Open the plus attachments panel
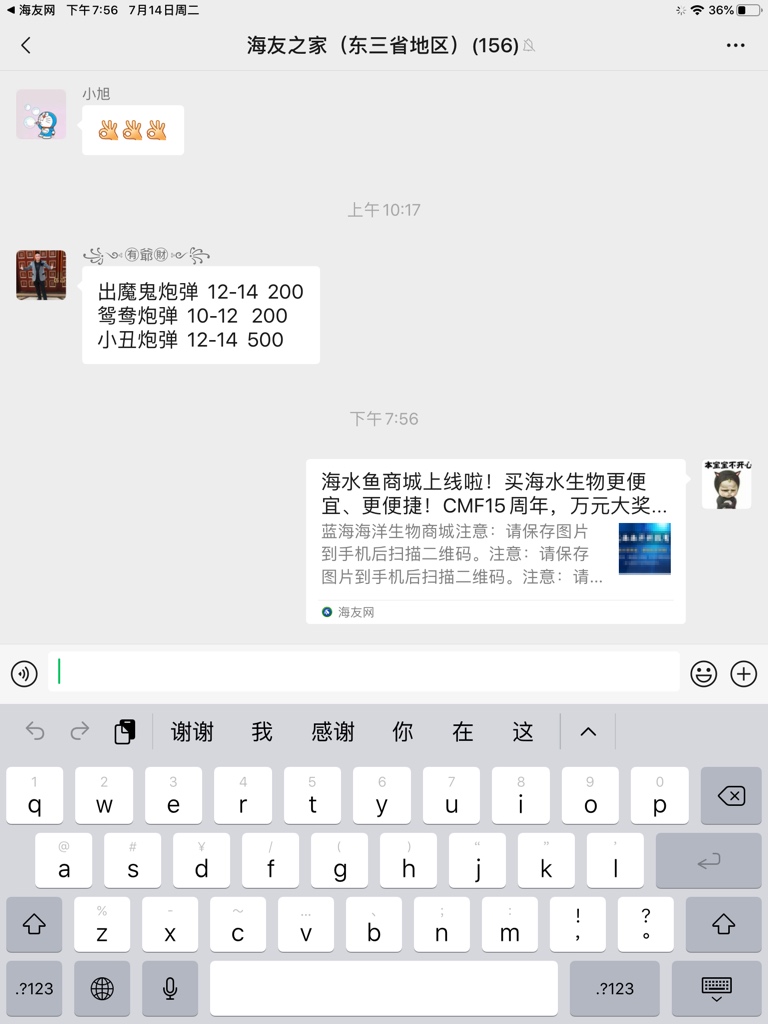The width and height of the screenshot is (768, 1024). click(744, 674)
